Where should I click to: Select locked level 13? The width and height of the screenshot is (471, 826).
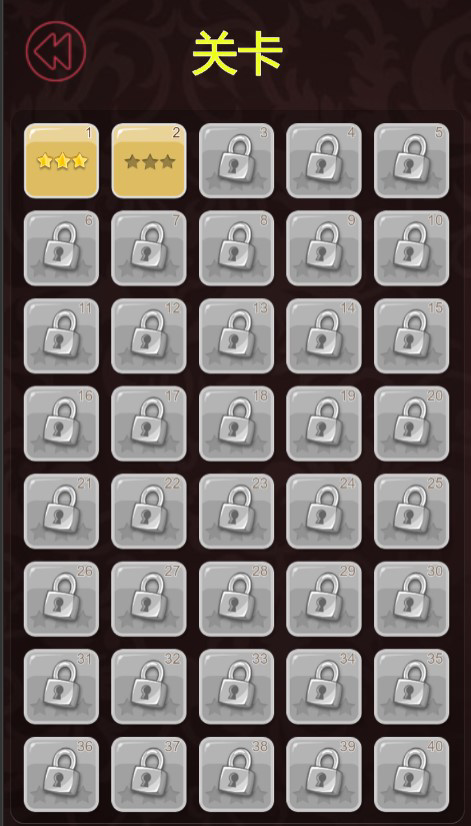tap(237, 336)
